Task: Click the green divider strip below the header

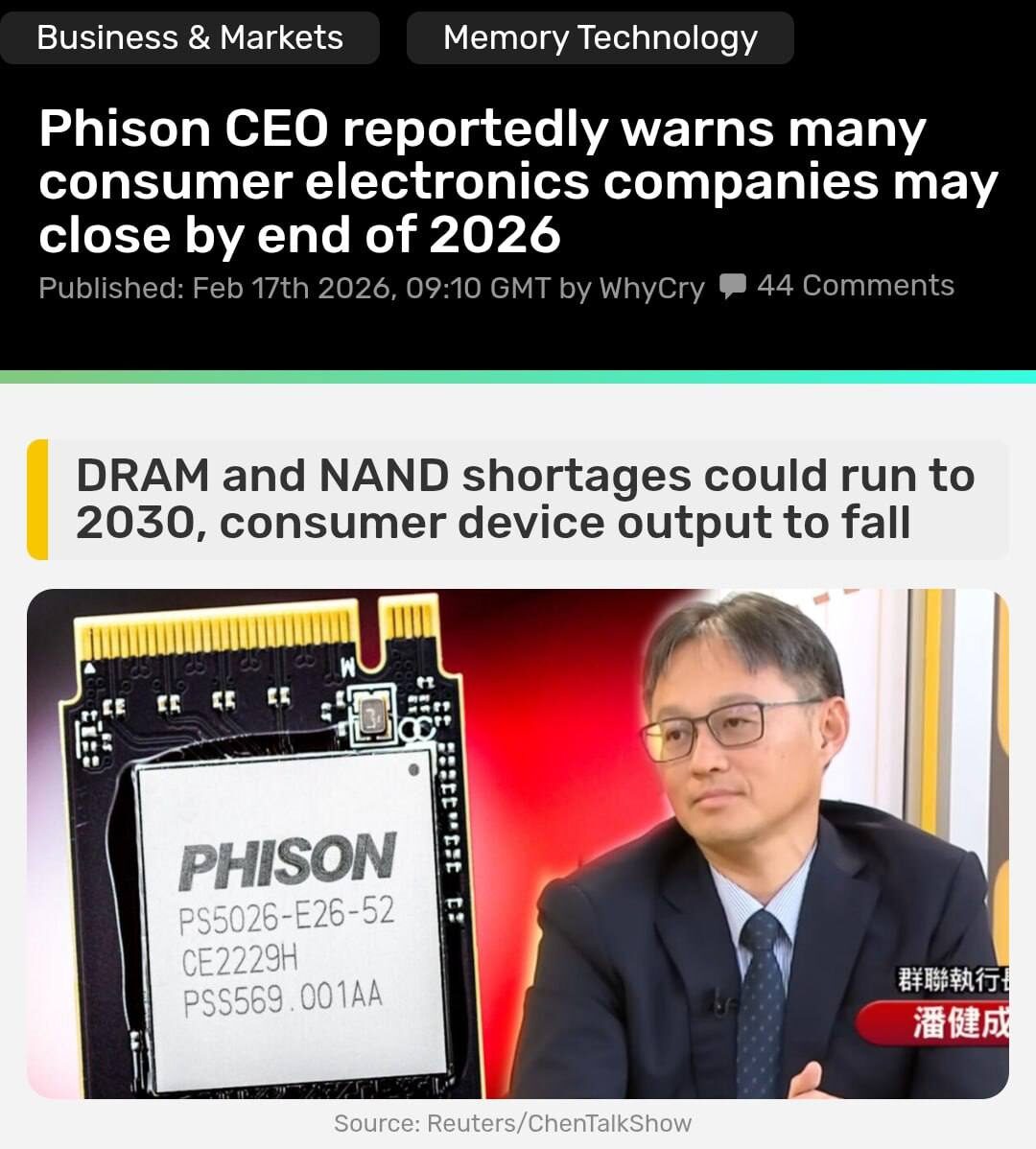Action: tap(518, 374)
